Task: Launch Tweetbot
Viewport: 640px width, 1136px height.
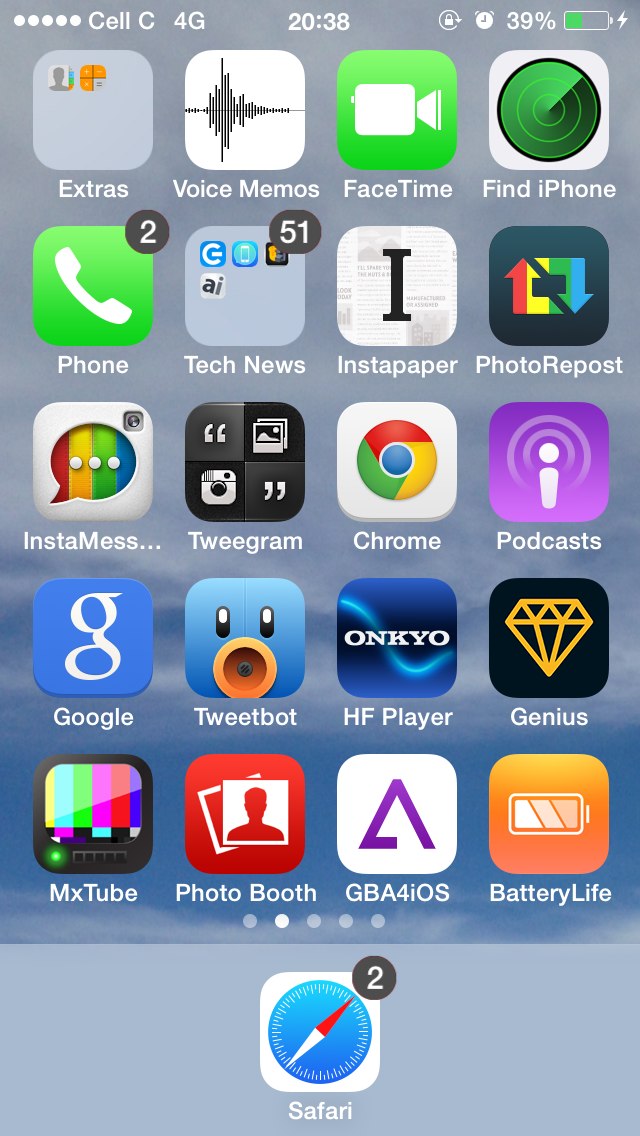Action: coord(245,638)
